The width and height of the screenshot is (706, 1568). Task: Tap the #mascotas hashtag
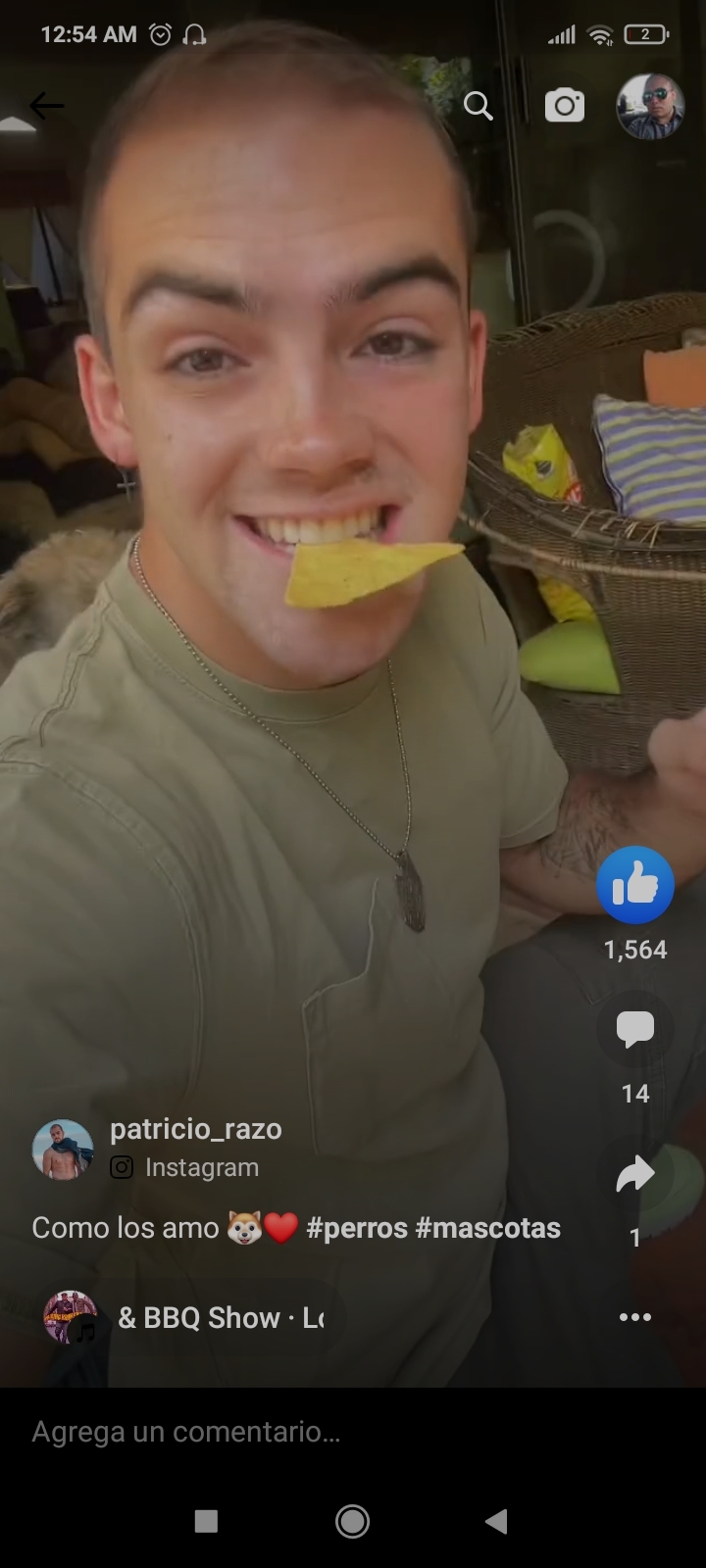[488, 1228]
